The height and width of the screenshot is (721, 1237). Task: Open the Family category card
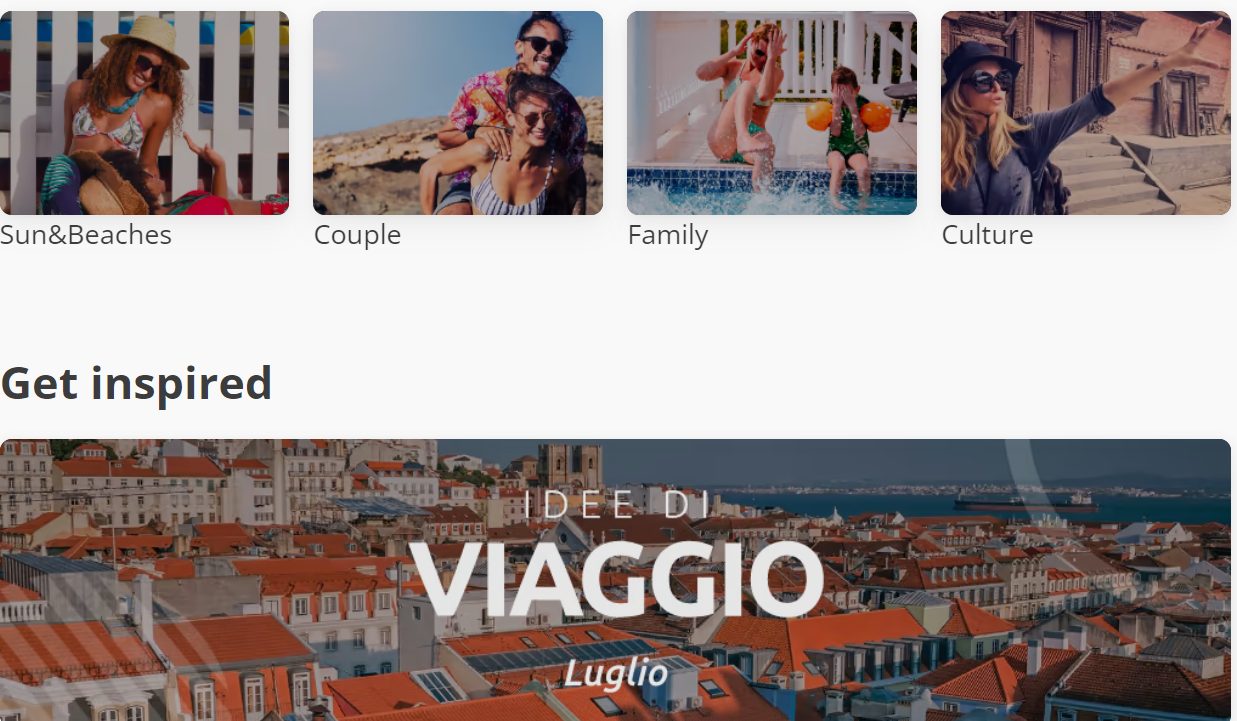[771, 113]
